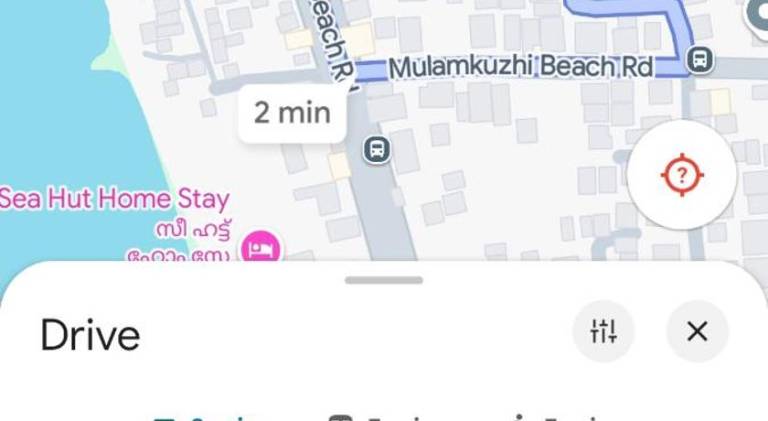Close the Drive directions panel
768x421 pixels.
[x=697, y=331]
